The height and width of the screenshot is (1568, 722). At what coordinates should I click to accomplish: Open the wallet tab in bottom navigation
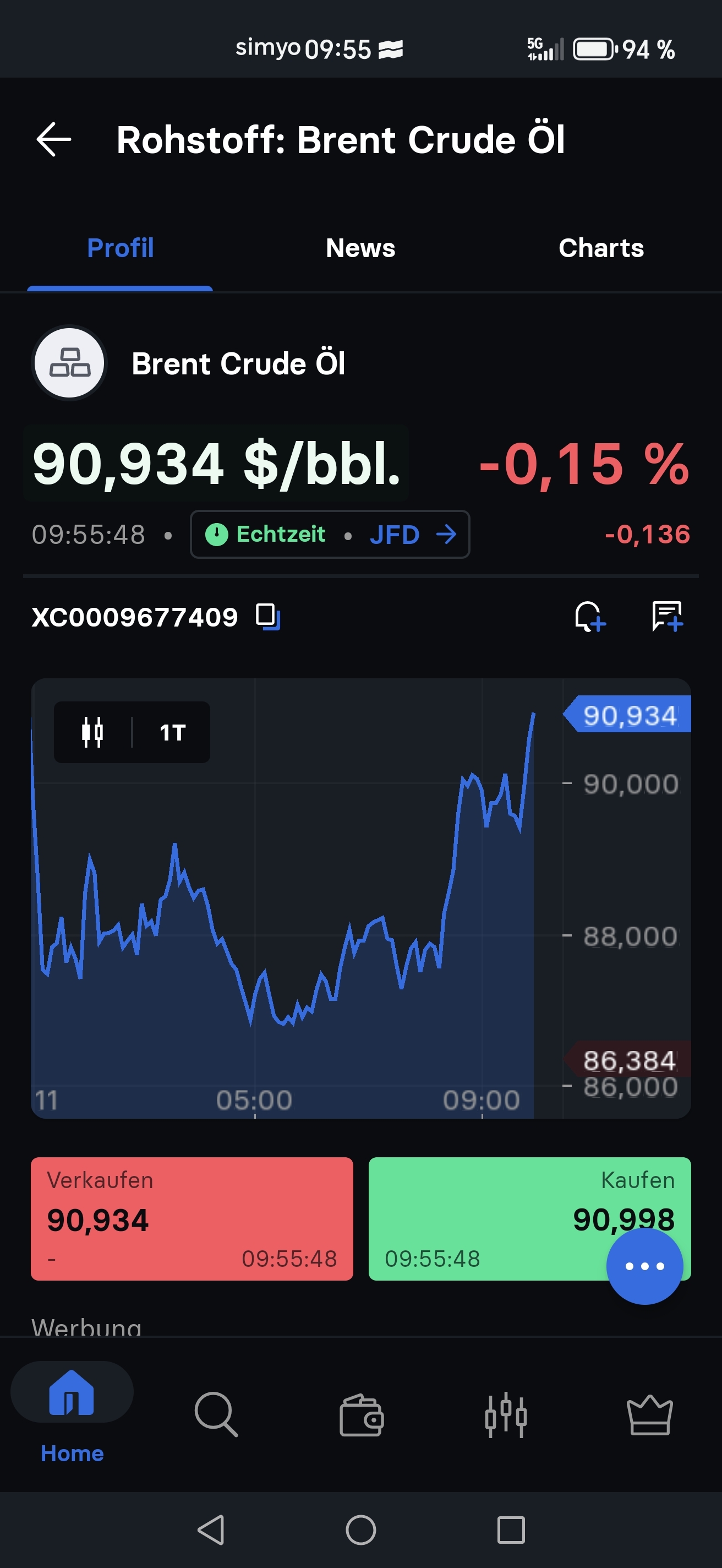coord(362,1414)
